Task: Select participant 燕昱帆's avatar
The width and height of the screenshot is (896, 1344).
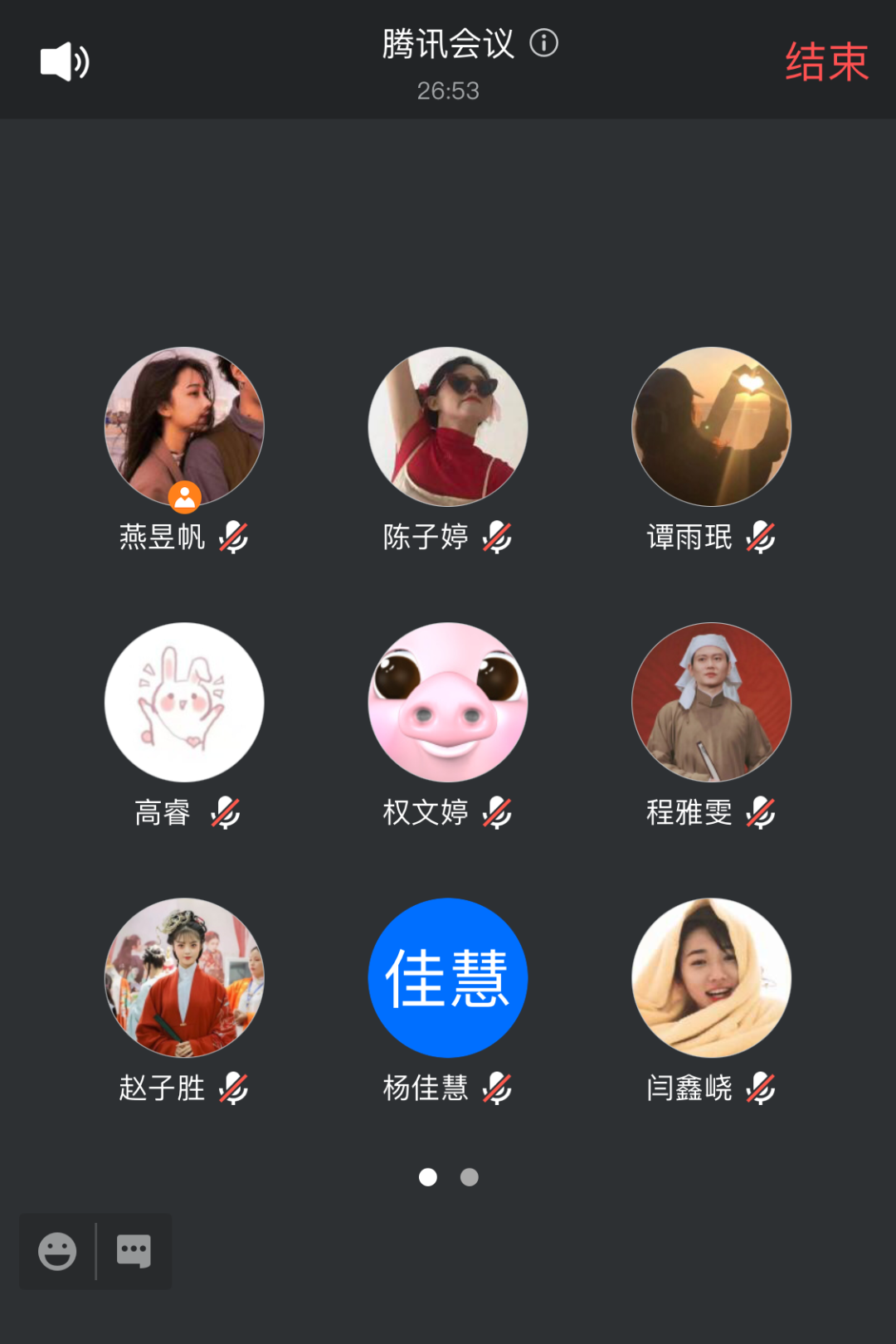Action: click(x=184, y=426)
